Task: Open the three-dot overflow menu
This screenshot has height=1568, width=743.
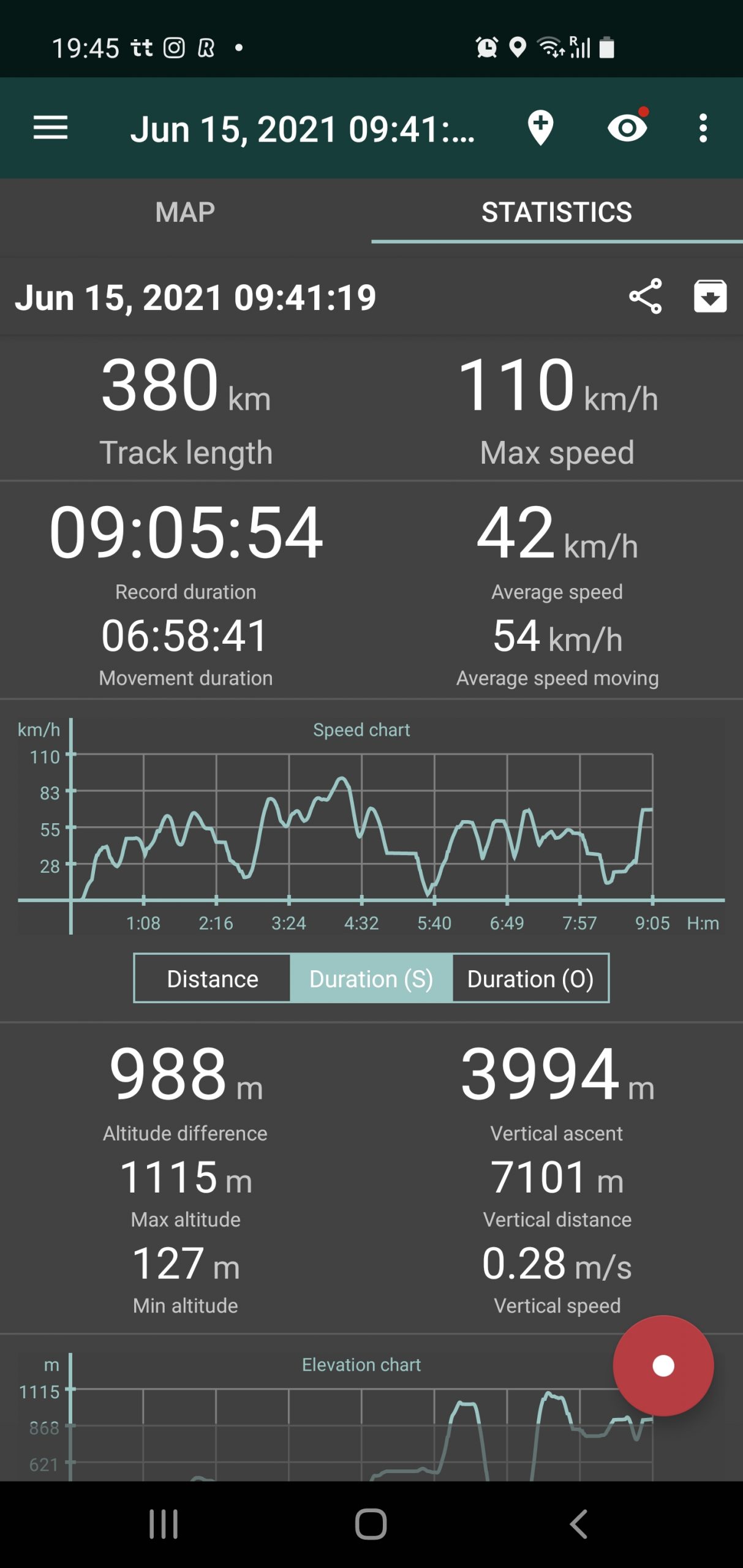Action: click(x=703, y=129)
